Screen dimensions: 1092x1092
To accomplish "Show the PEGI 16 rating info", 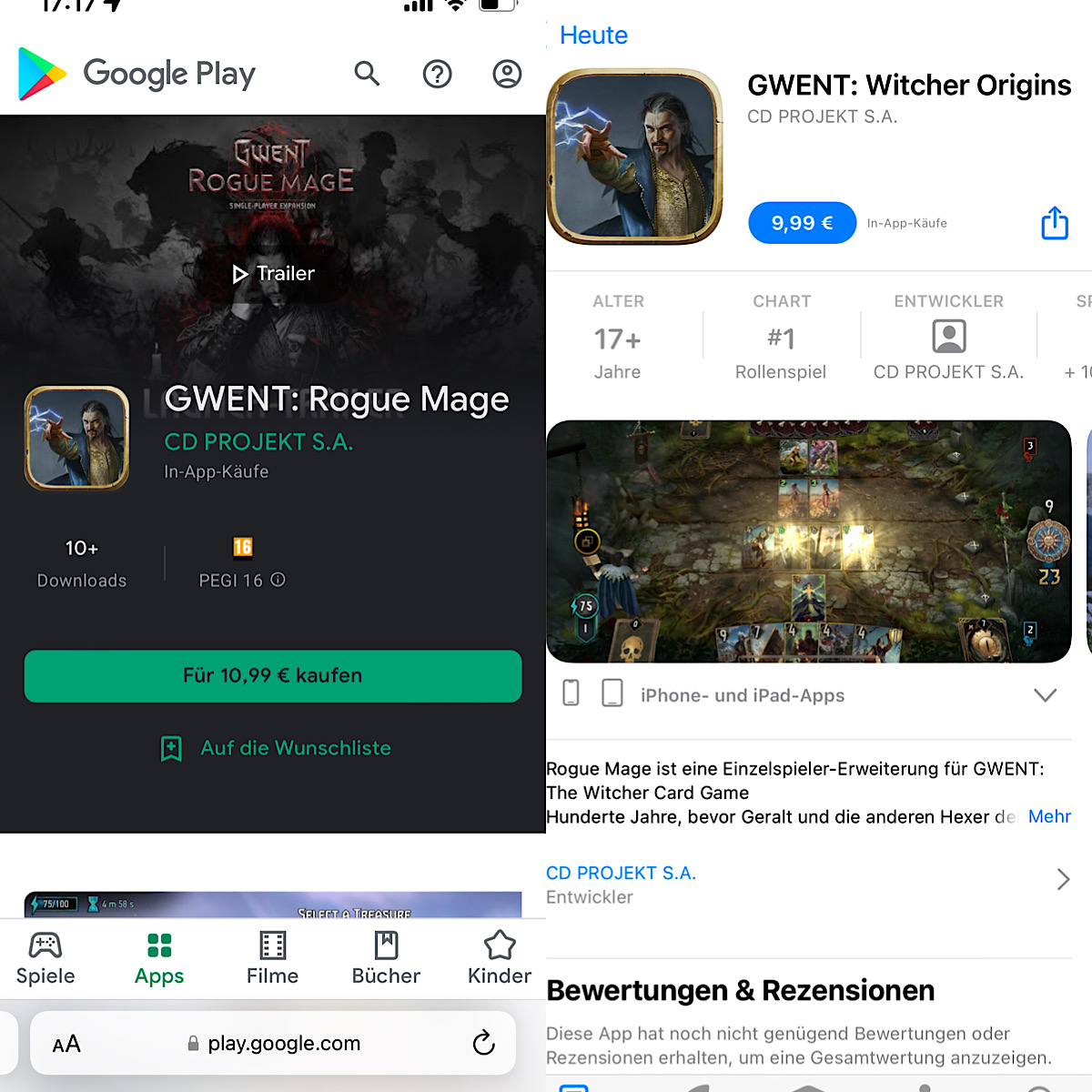I will 278,580.
